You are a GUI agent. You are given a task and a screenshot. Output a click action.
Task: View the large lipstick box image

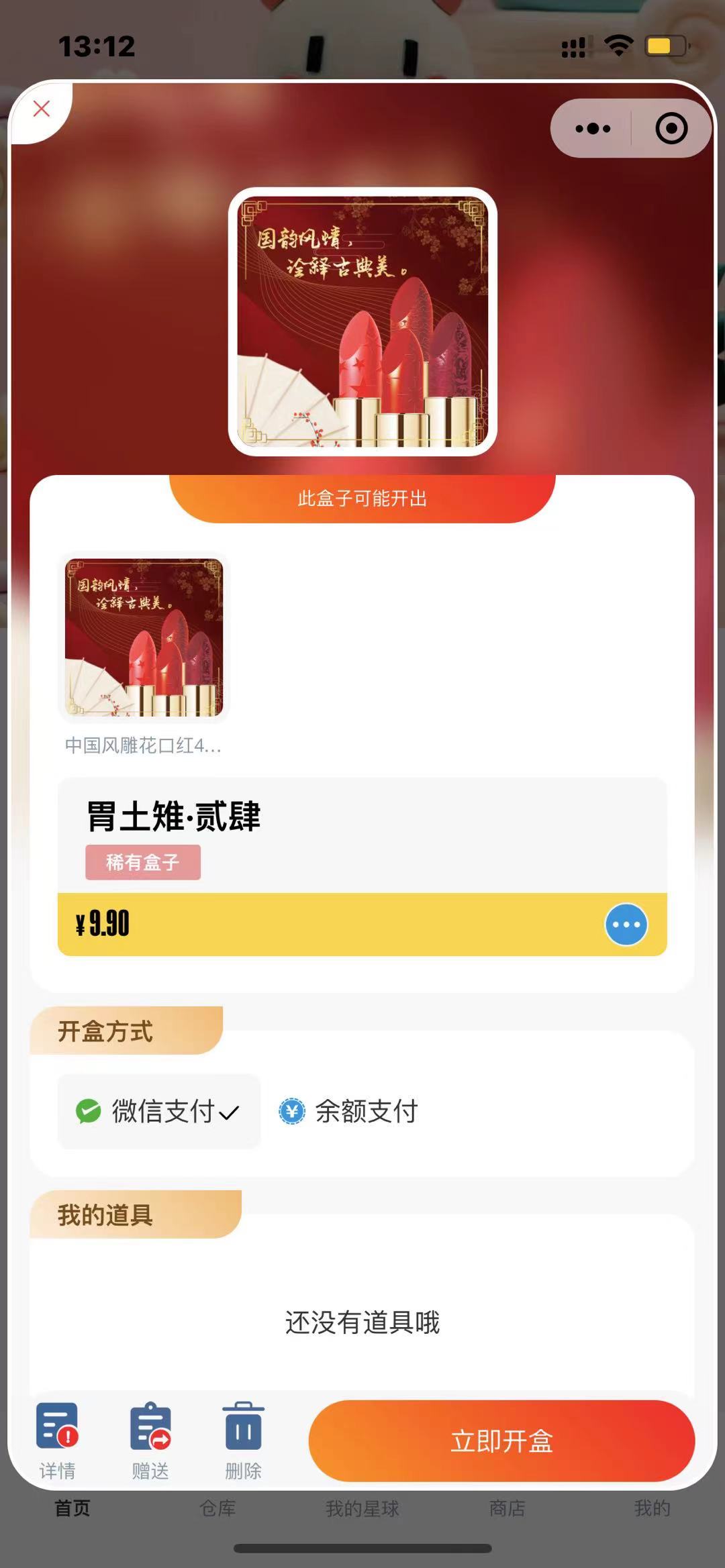click(362, 321)
